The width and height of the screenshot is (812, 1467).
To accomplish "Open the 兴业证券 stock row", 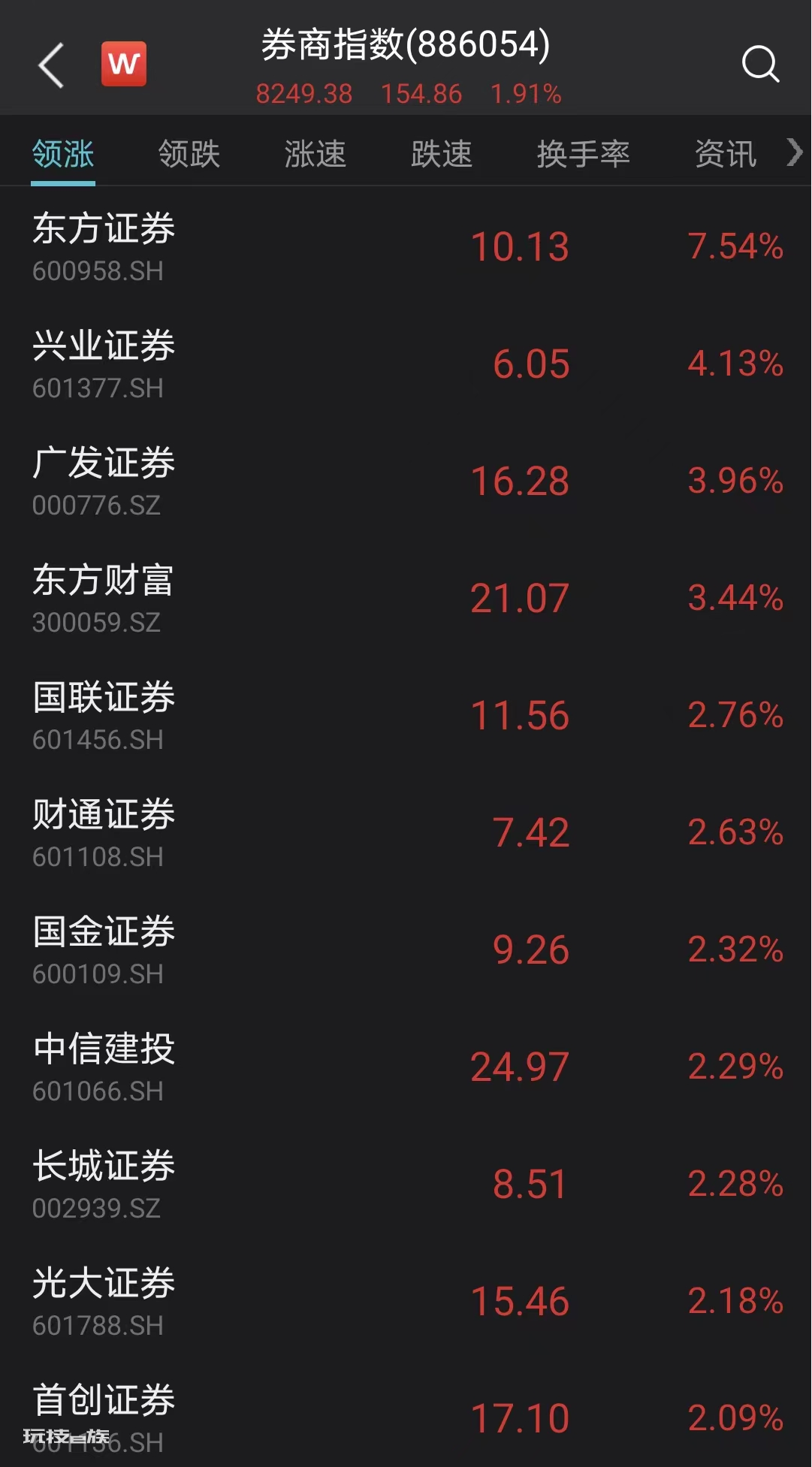I will (406, 364).
